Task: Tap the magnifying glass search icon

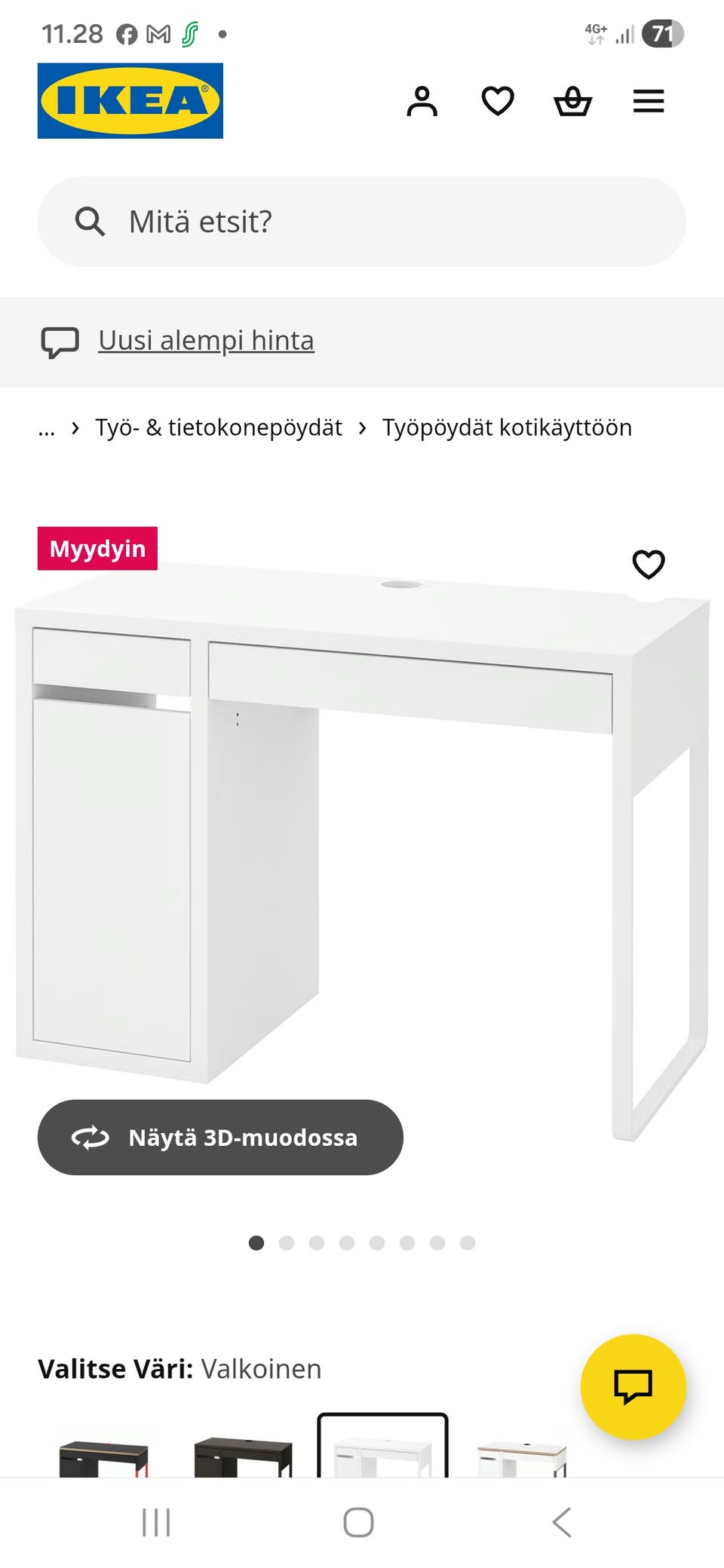Action: pos(90,221)
